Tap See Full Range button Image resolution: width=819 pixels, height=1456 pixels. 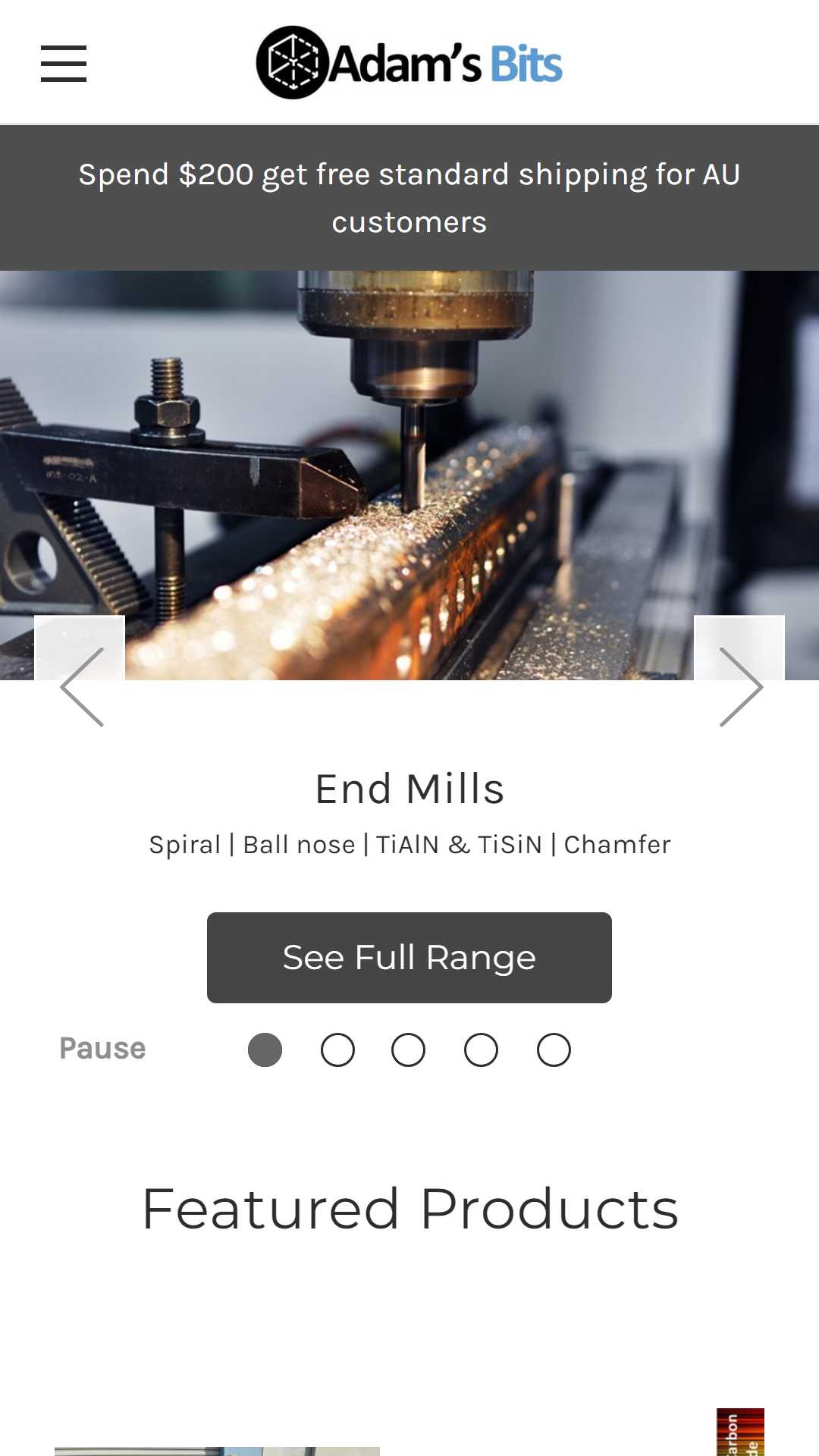409,957
